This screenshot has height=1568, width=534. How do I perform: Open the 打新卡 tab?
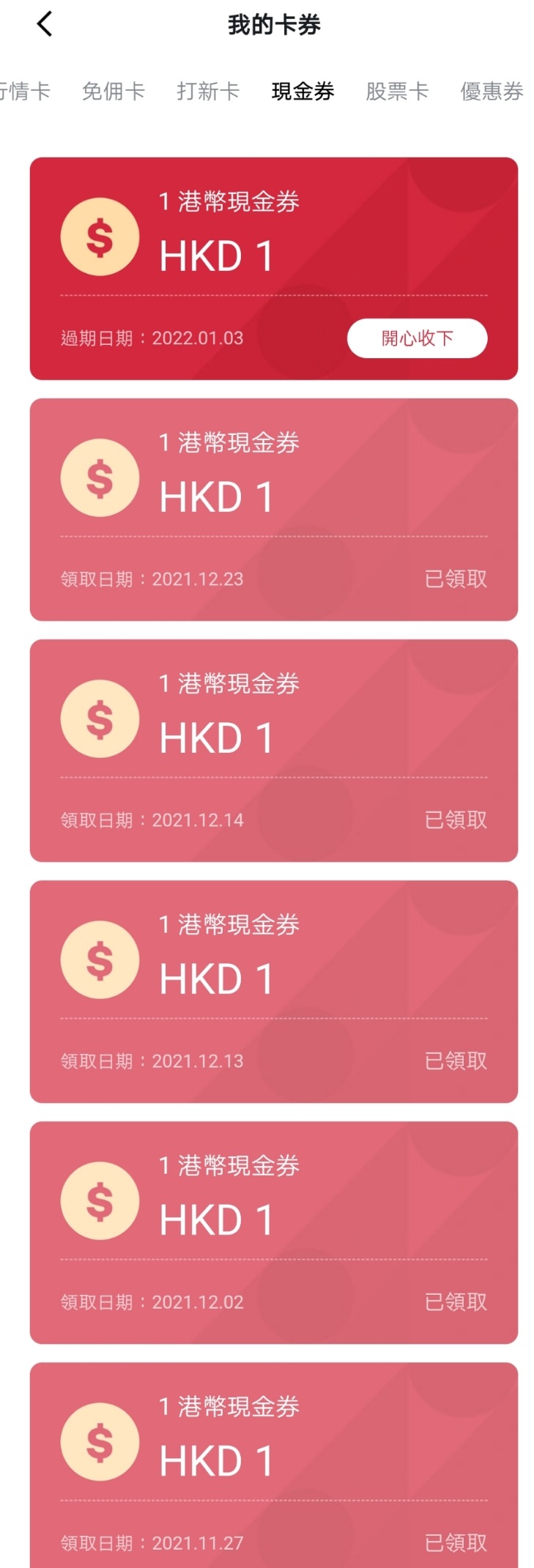208,92
